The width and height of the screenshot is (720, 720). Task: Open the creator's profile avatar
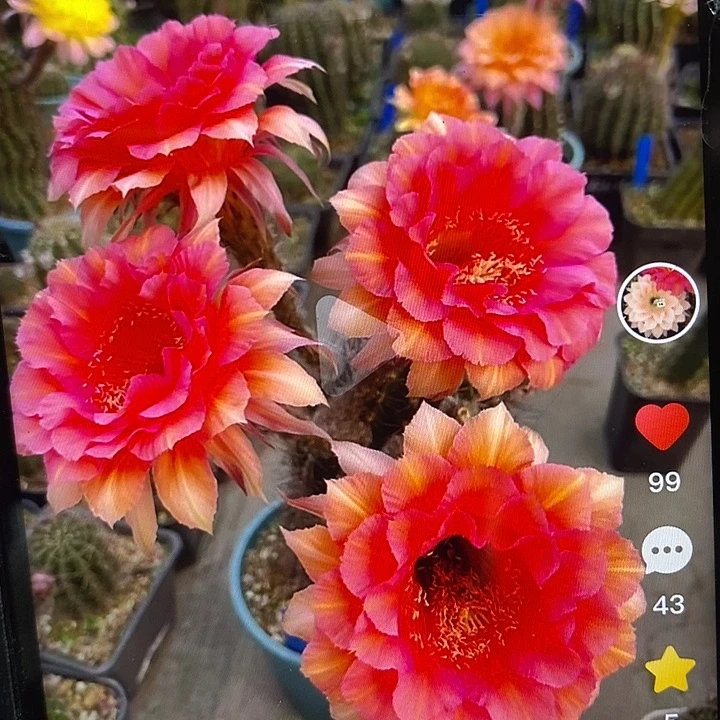tap(658, 303)
